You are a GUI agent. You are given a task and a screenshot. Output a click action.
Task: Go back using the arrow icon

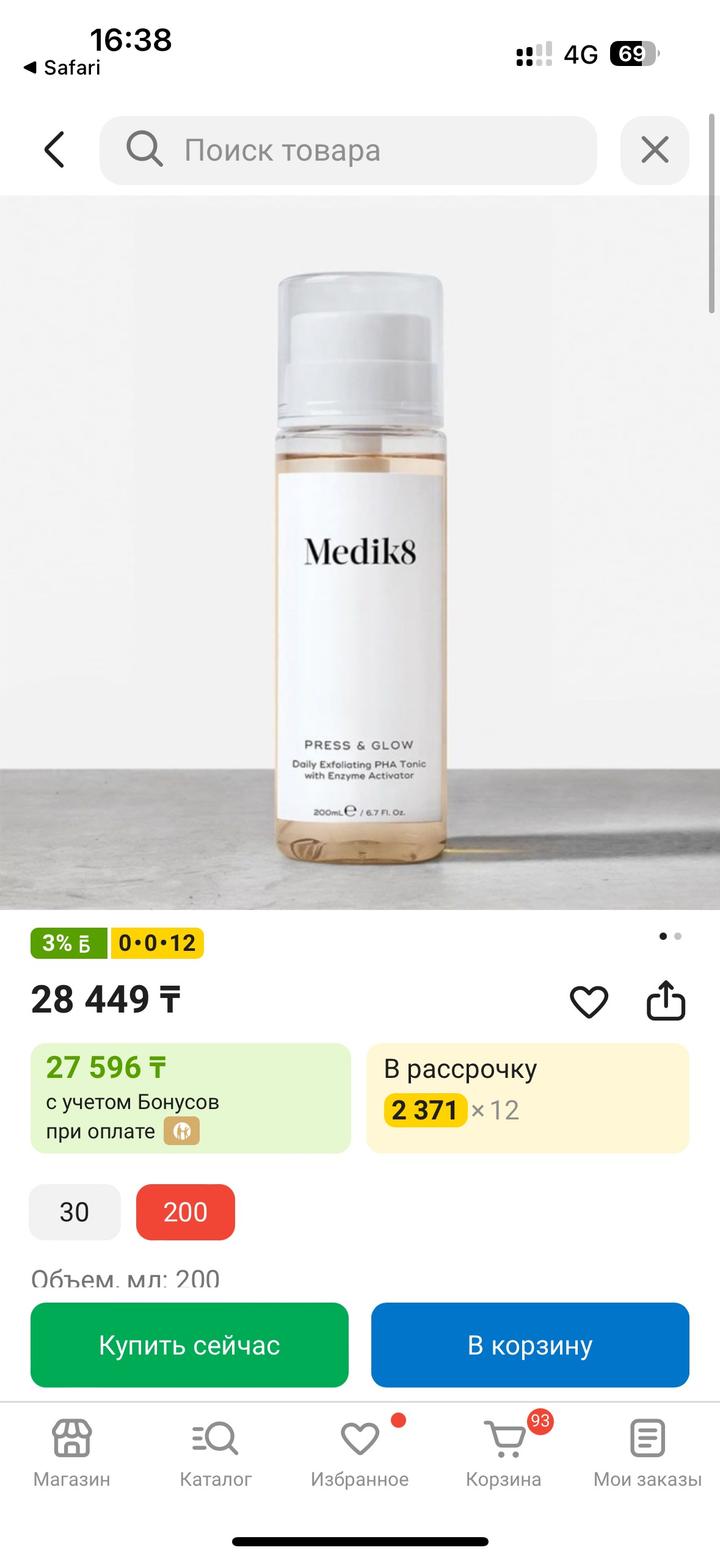[54, 150]
